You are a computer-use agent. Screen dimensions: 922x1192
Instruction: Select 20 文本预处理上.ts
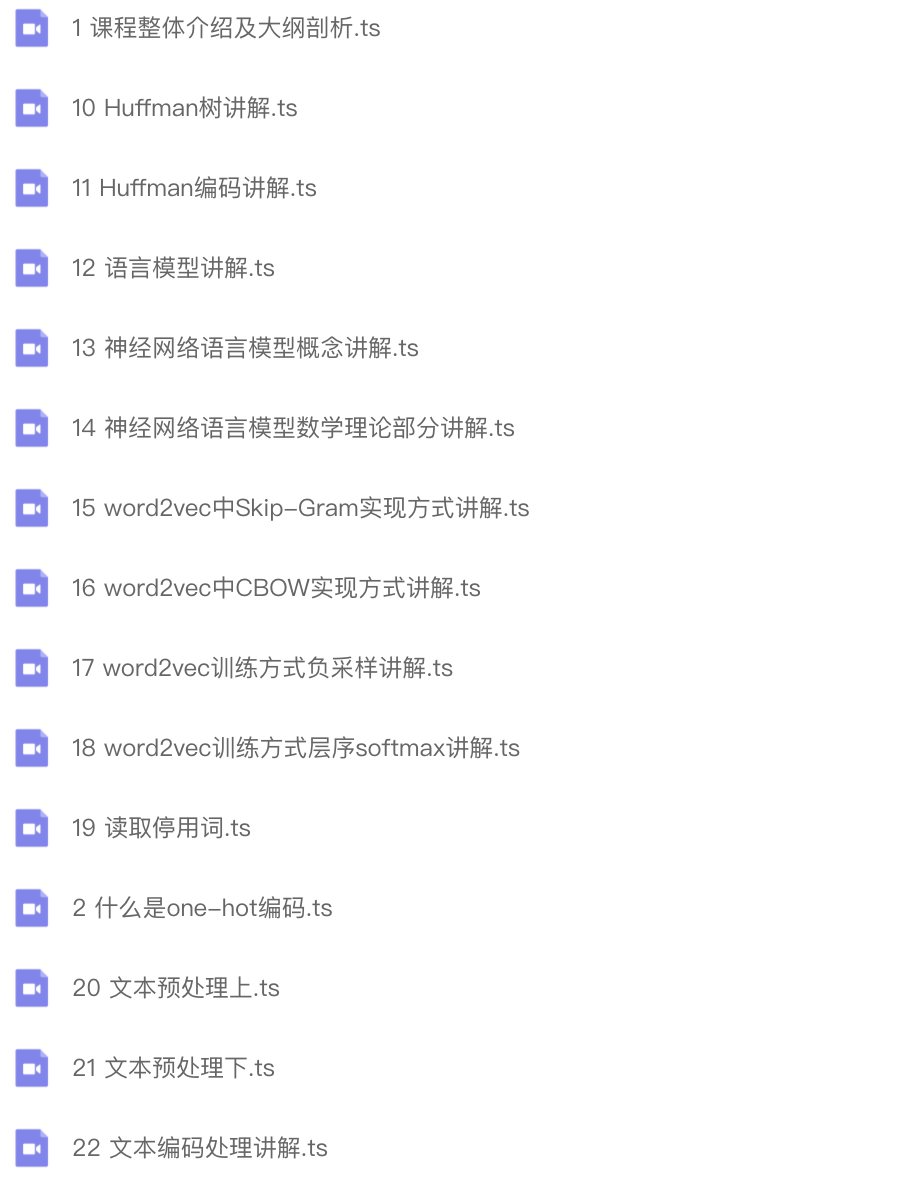(x=176, y=988)
